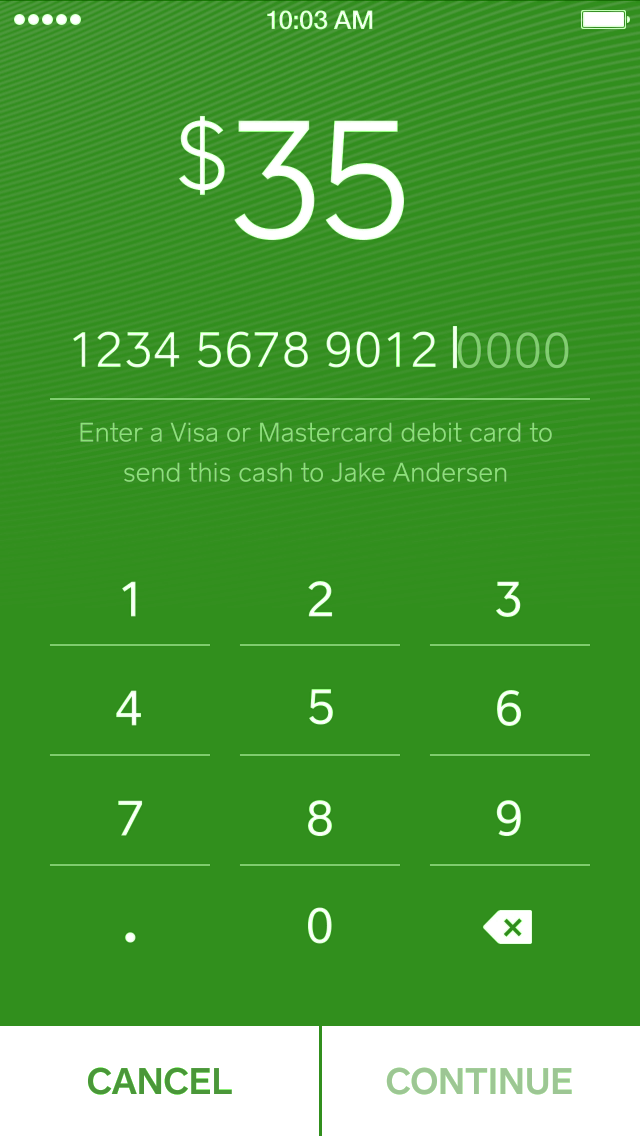Enter digit 2 on the keypad
Image resolution: width=640 pixels, height=1136 pixels.
[x=320, y=599]
